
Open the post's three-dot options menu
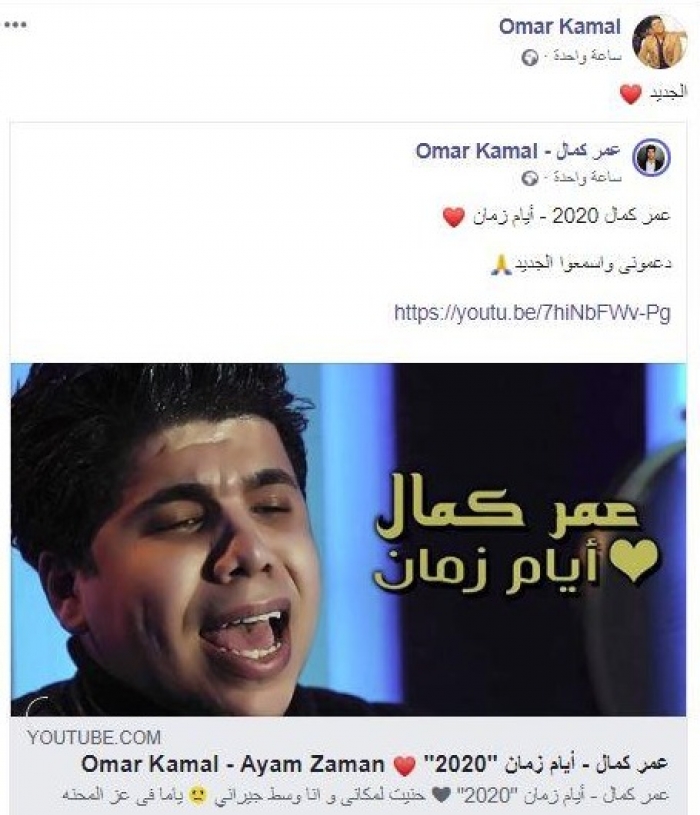click(x=15, y=24)
